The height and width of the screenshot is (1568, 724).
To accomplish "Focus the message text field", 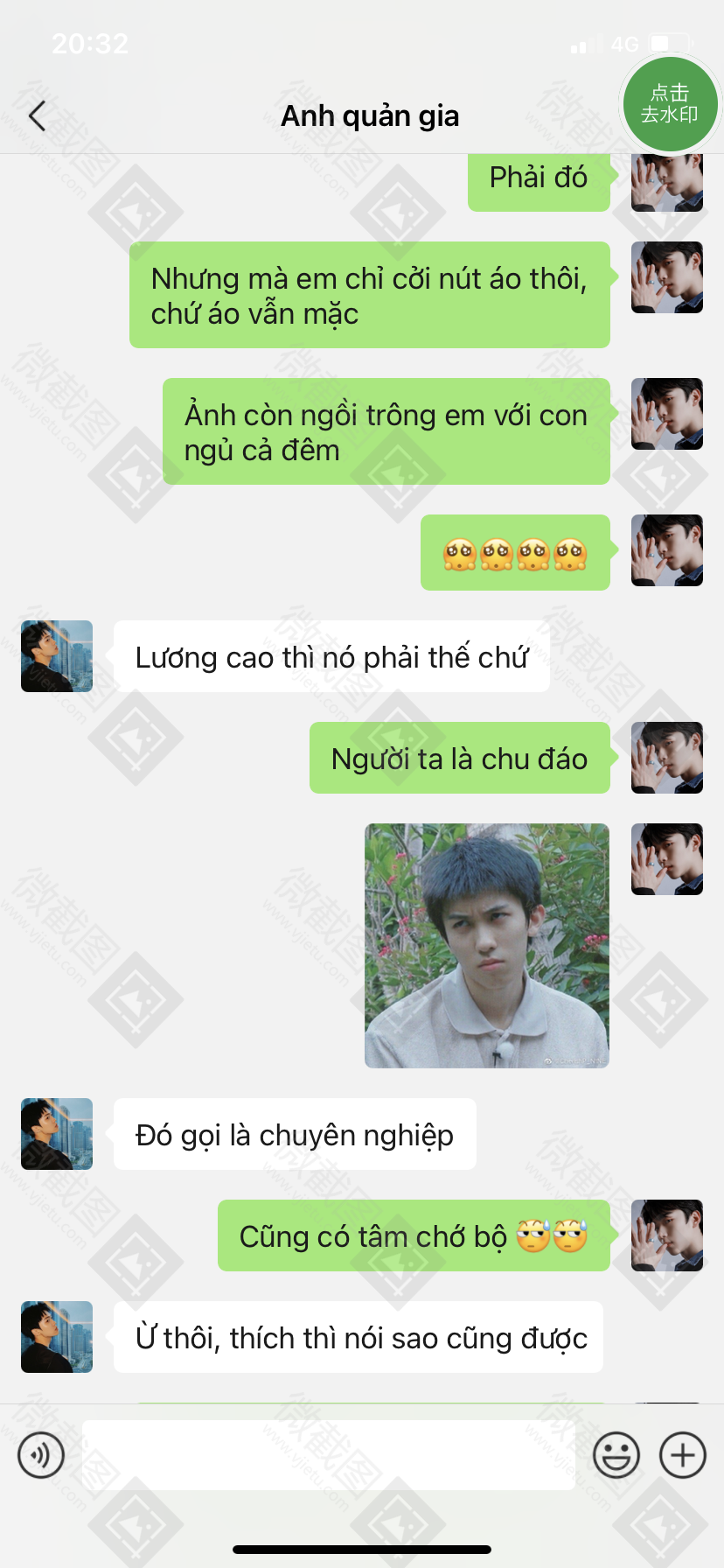I will pyautogui.click(x=329, y=1455).
